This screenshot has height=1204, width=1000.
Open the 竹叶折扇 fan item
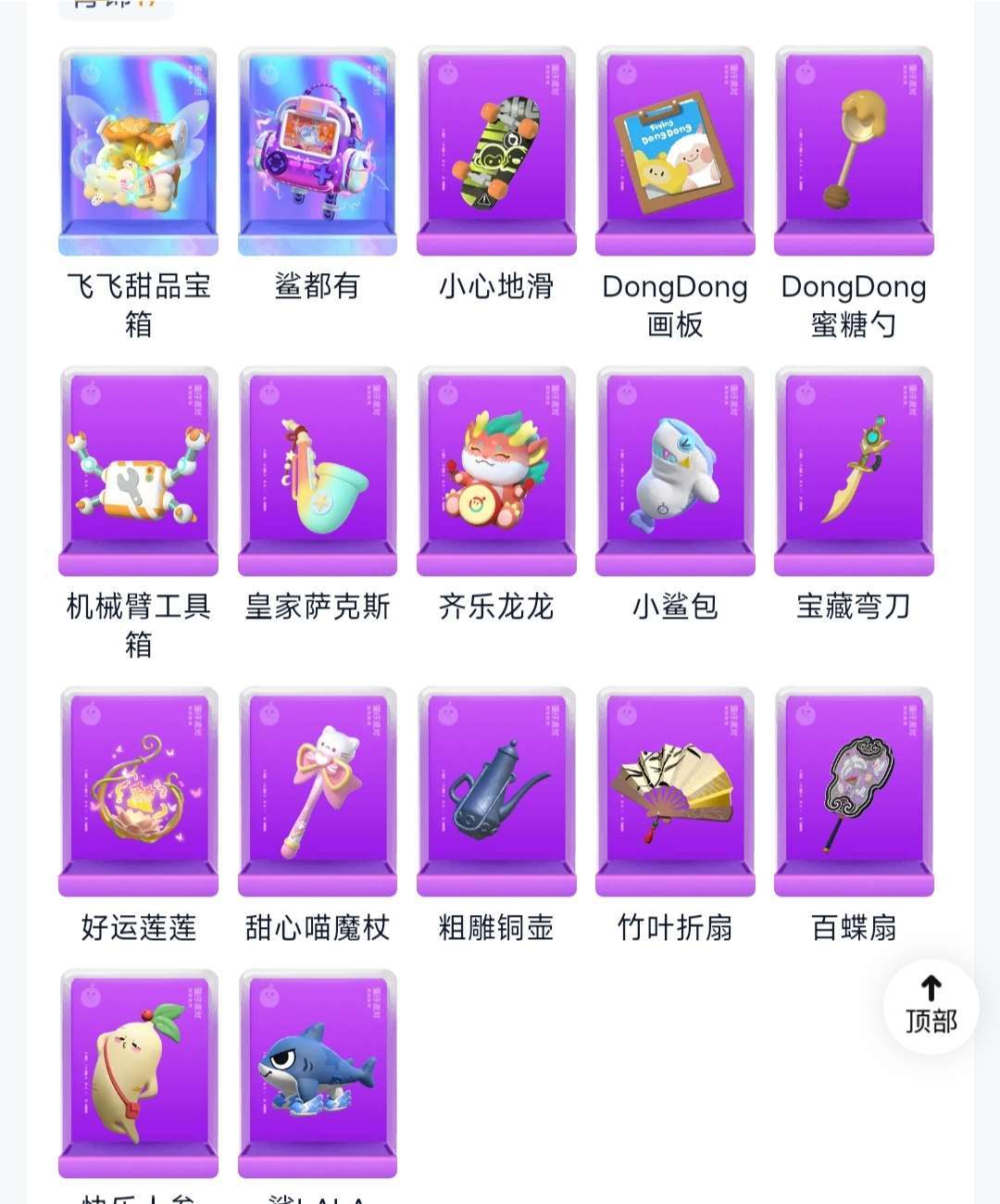pos(675,793)
